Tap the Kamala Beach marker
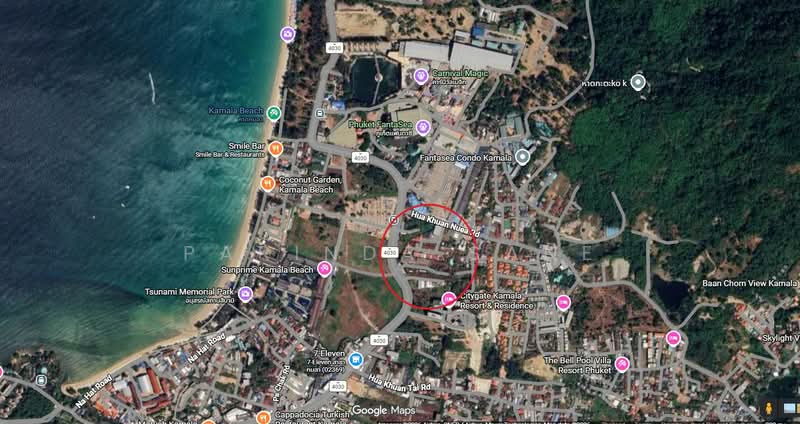The image size is (800, 424). [x=273, y=112]
